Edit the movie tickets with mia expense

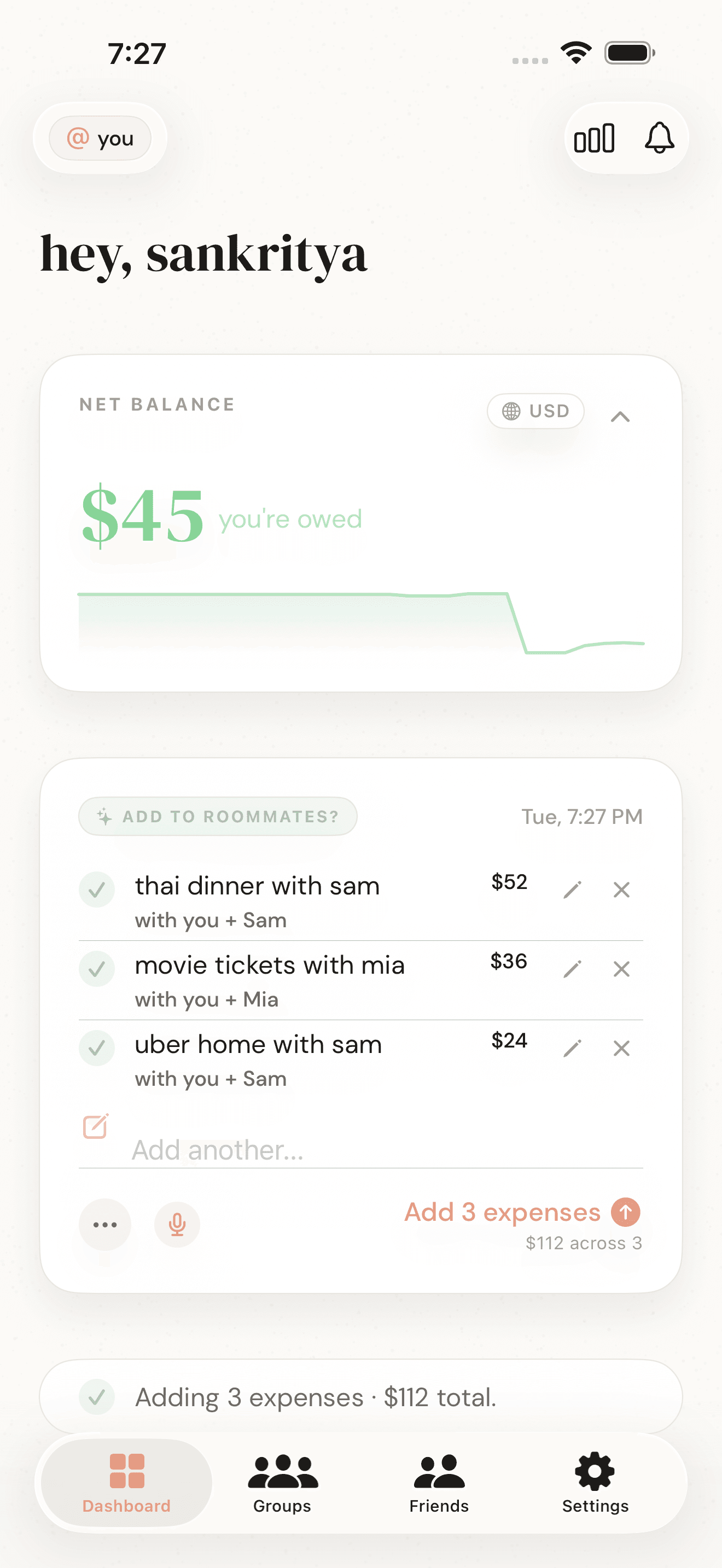point(572,969)
